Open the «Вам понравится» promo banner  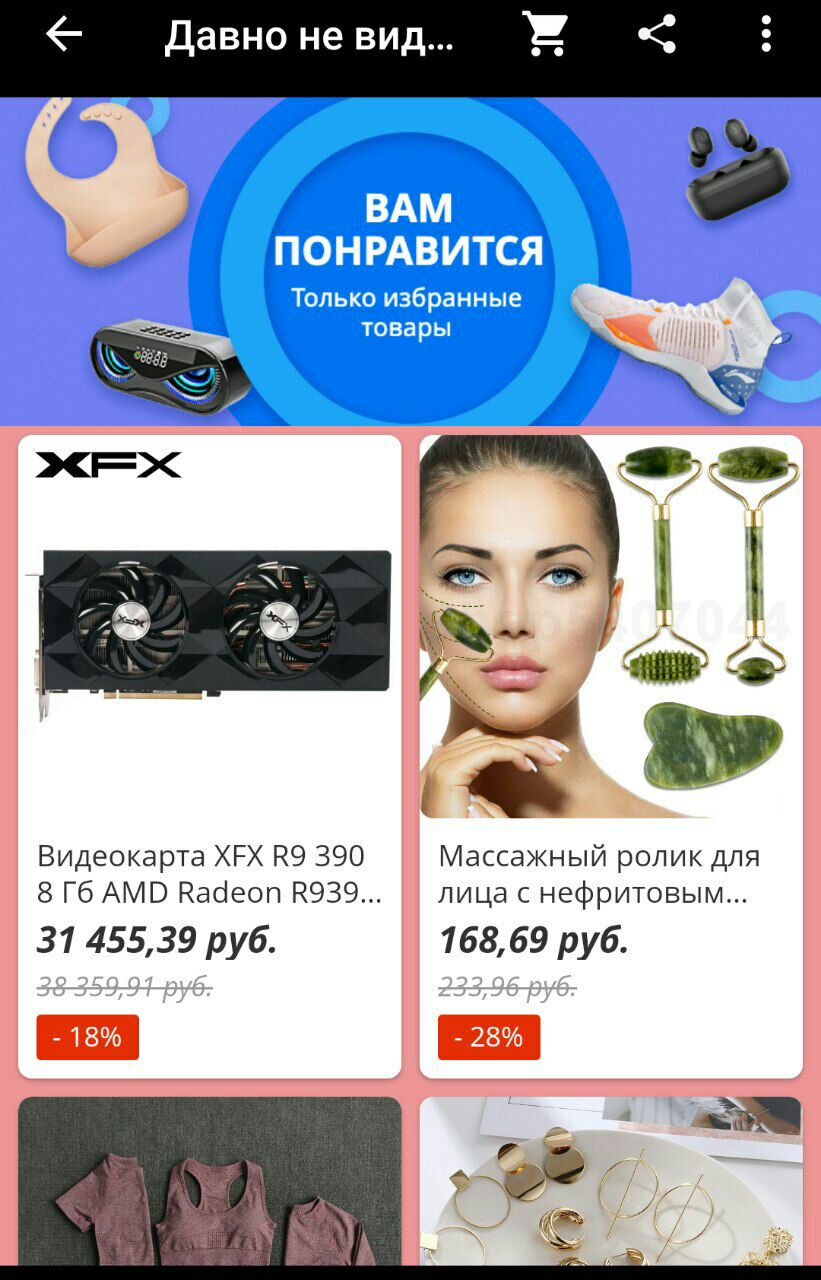pyautogui.click(x=410, y=262)
